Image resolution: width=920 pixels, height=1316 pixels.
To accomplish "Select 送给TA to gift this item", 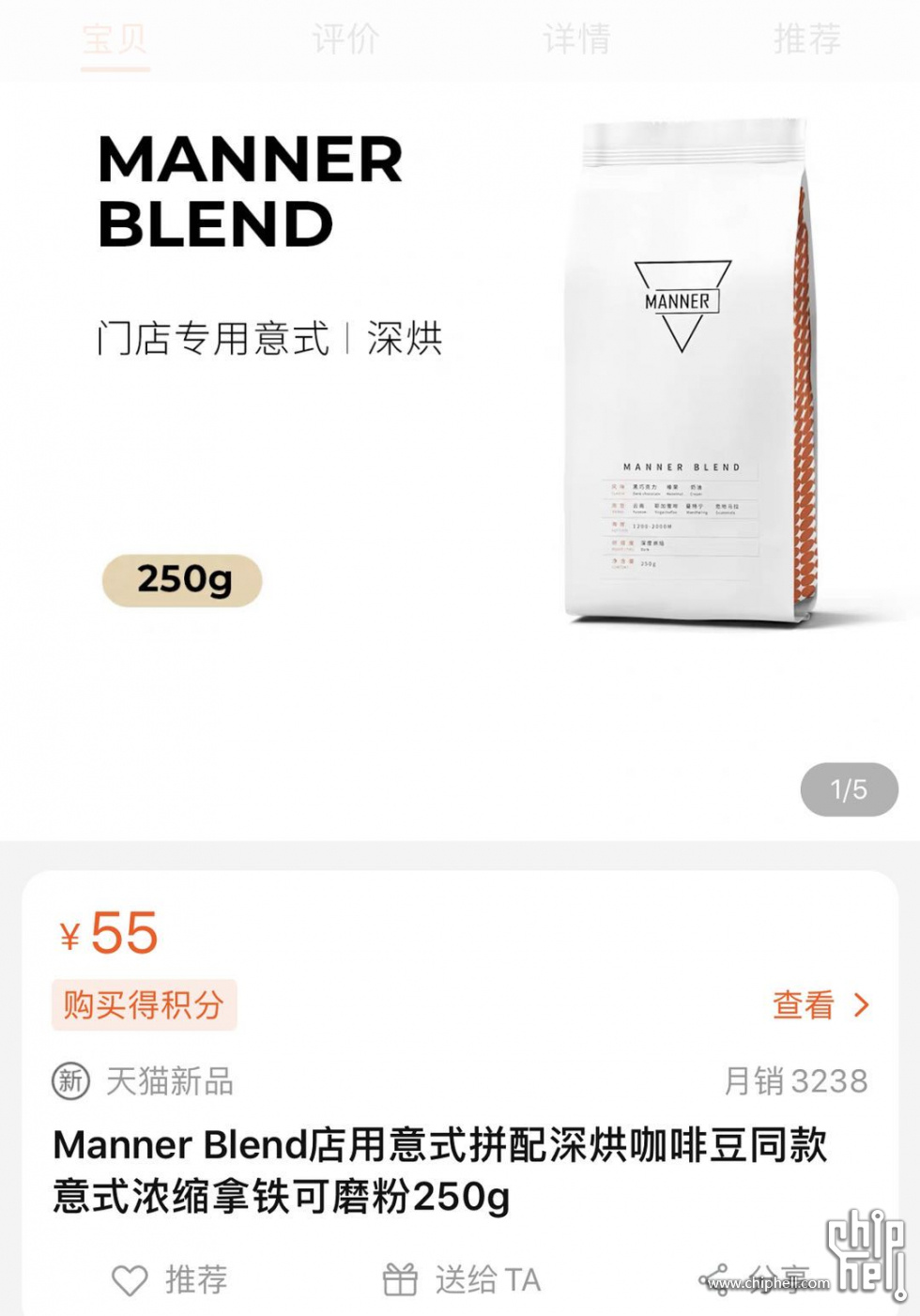I will [462, 1279].
